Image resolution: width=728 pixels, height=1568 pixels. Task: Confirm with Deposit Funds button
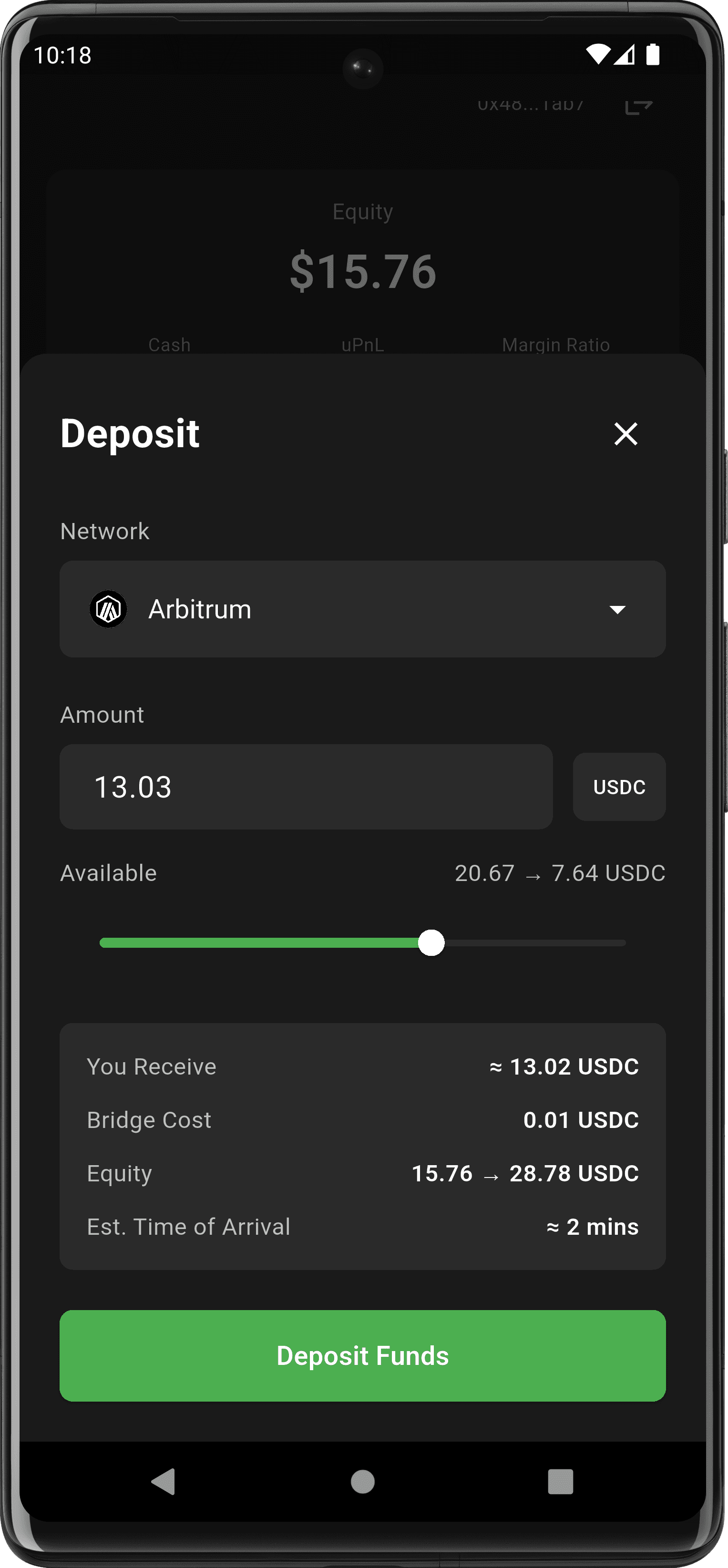(x=362, y=1355)
